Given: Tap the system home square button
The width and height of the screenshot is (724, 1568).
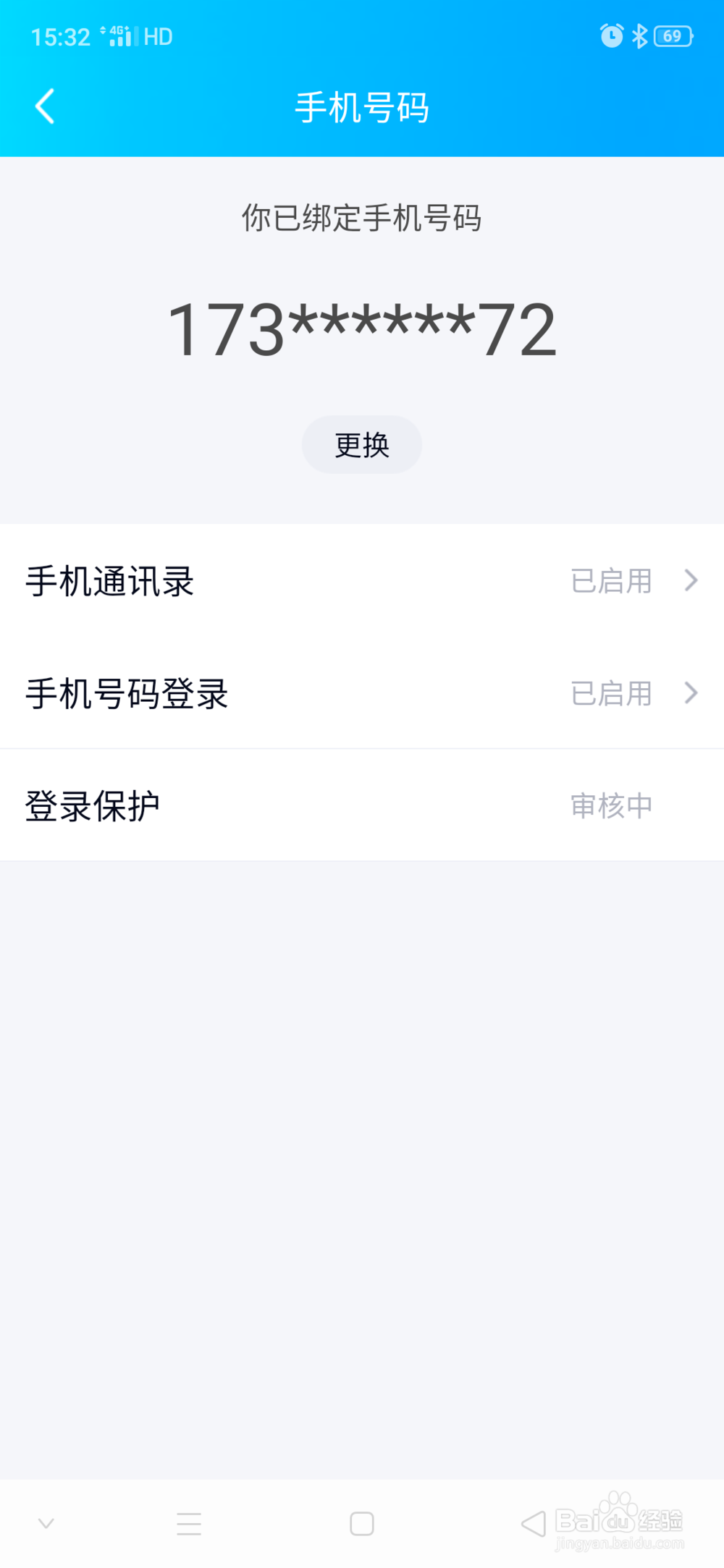Looking at the screenshot, I should pyautogui.click(x=361, y=1523).
